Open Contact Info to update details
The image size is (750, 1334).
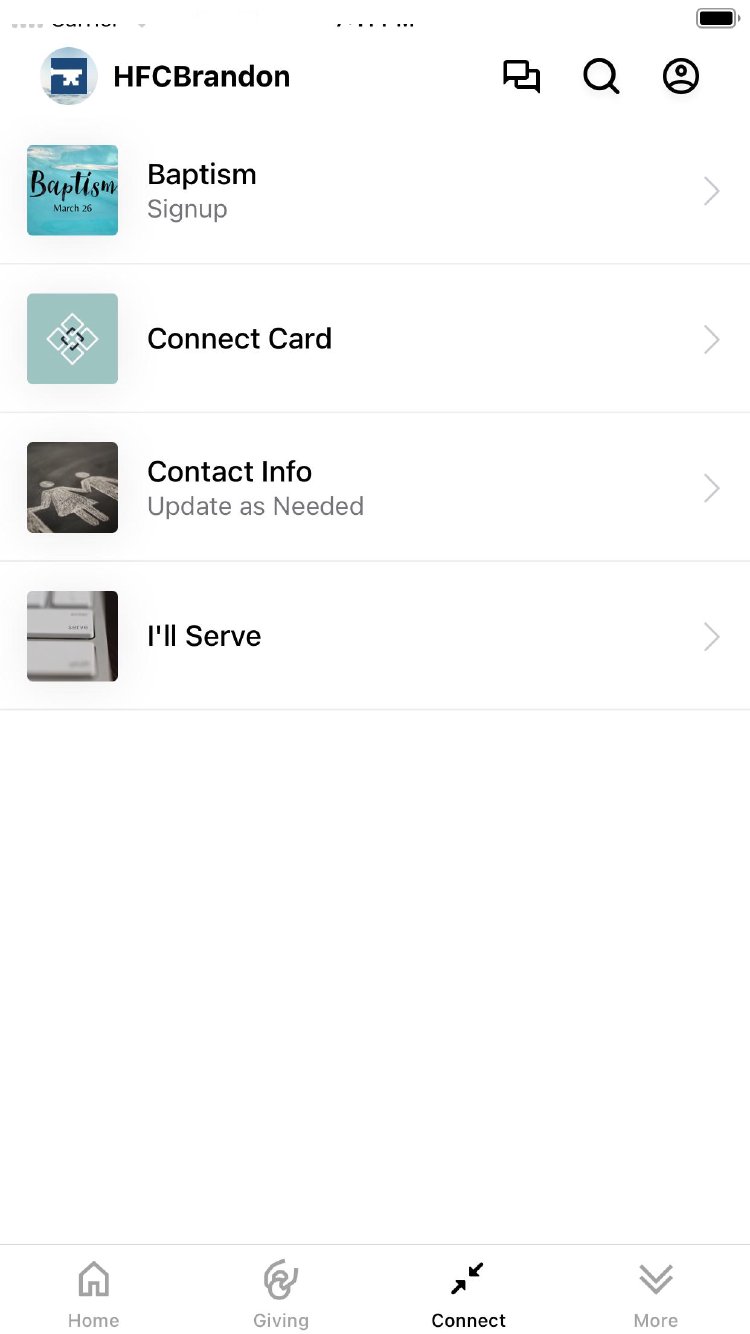[375, 488]
